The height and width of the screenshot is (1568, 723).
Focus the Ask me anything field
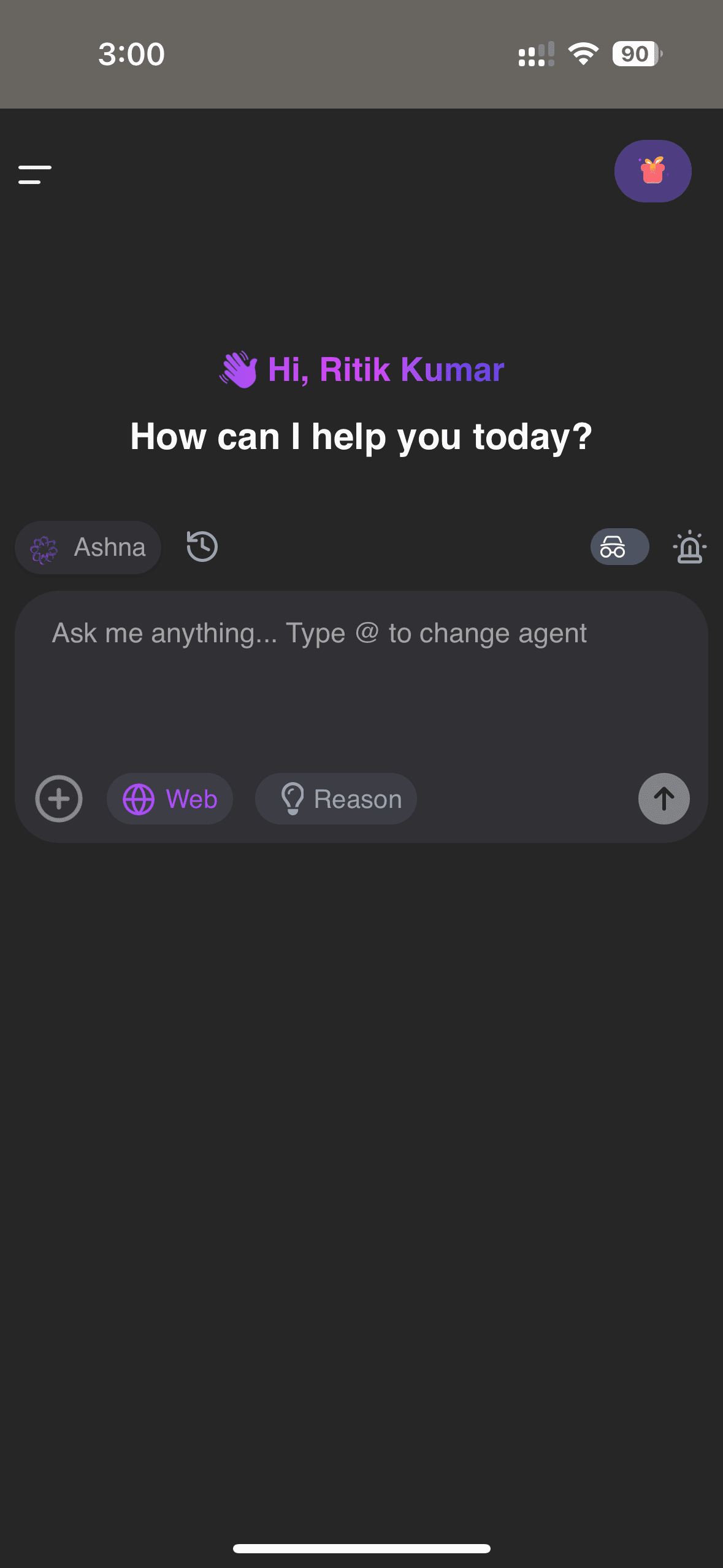(x=361, y=675)
